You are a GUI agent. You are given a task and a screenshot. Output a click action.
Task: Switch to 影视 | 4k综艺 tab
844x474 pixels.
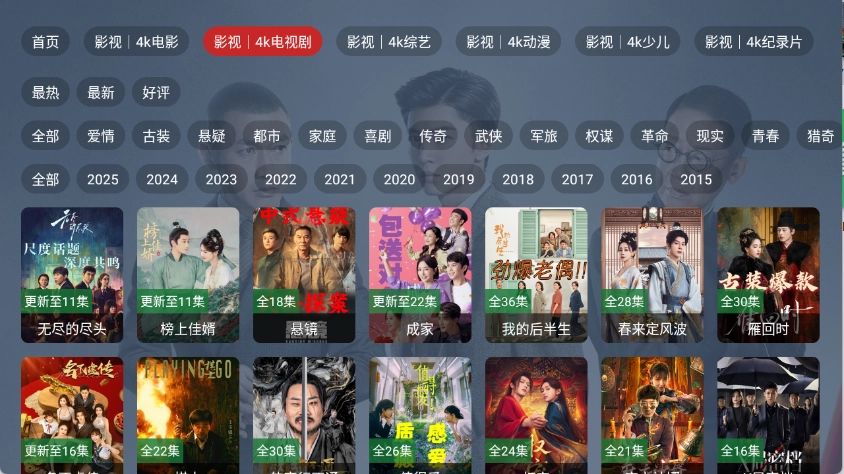click(x=389, y=42)
